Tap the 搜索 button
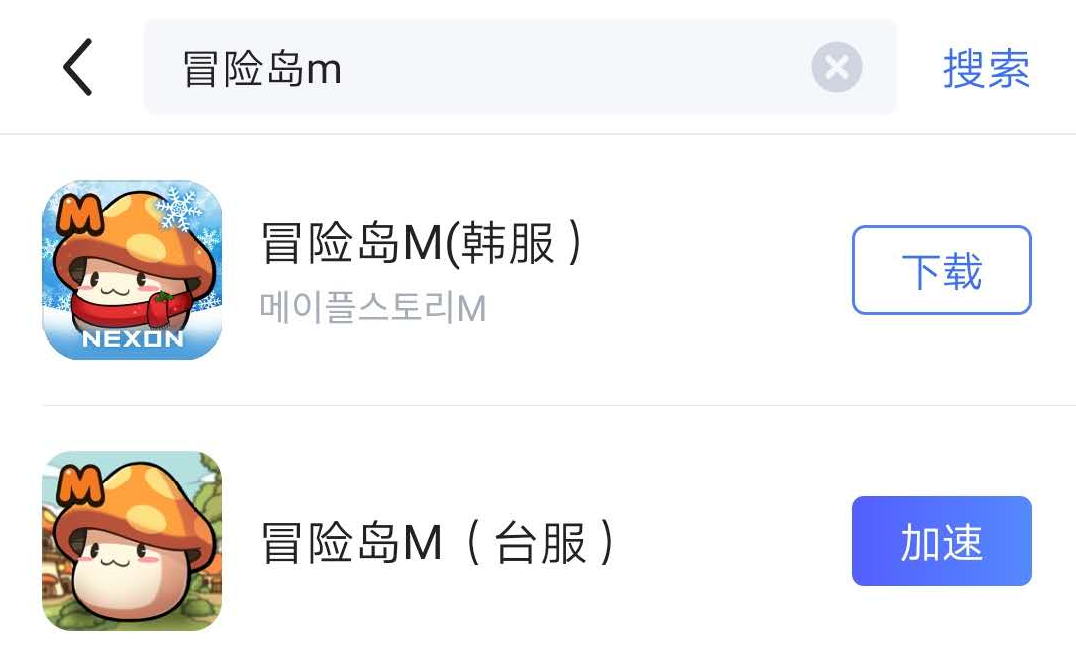The height and width of the screenshot is (671, 1076). (985, 68)
